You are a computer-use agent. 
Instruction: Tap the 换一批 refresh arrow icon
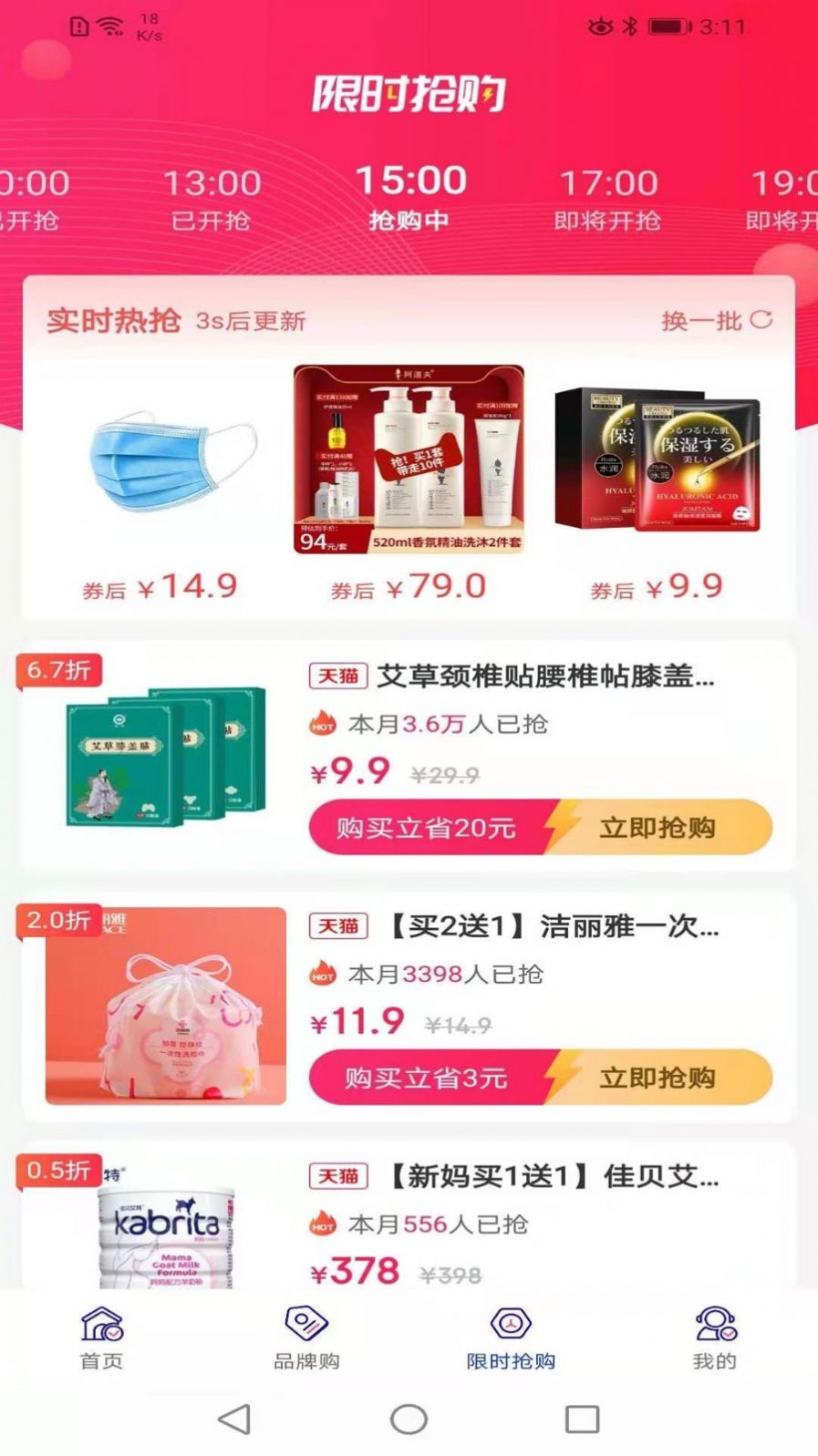click(762, 321)
